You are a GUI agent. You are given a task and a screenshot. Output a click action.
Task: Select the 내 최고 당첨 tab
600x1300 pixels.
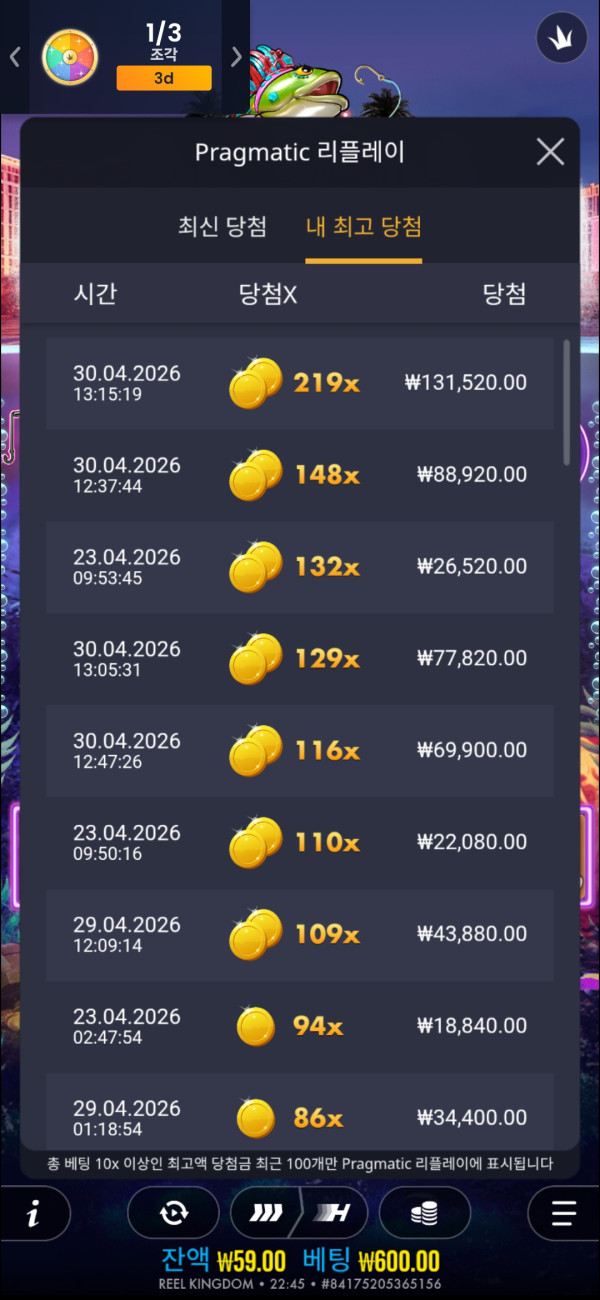point(363,227)
